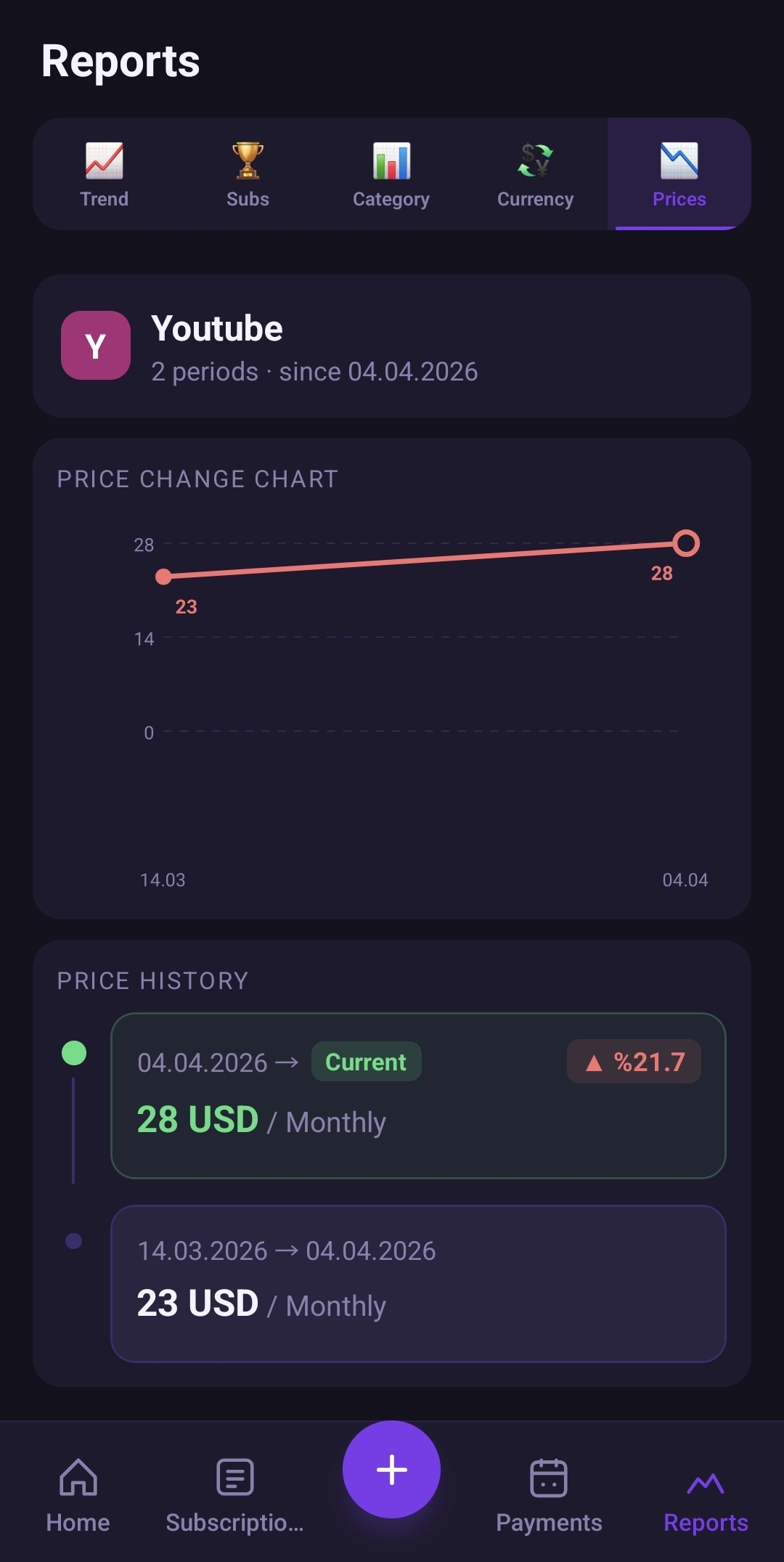Open the Prices tab
This screenshot has height=1562, width=784.
click(678, 174)
